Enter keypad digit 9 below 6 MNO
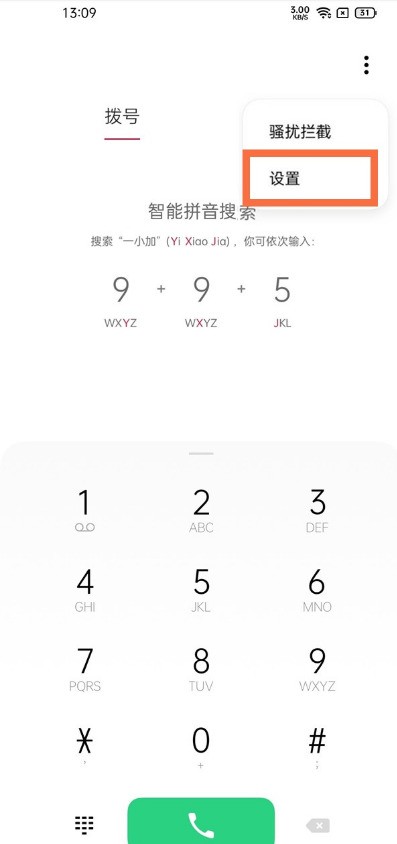 pos(317,669)
